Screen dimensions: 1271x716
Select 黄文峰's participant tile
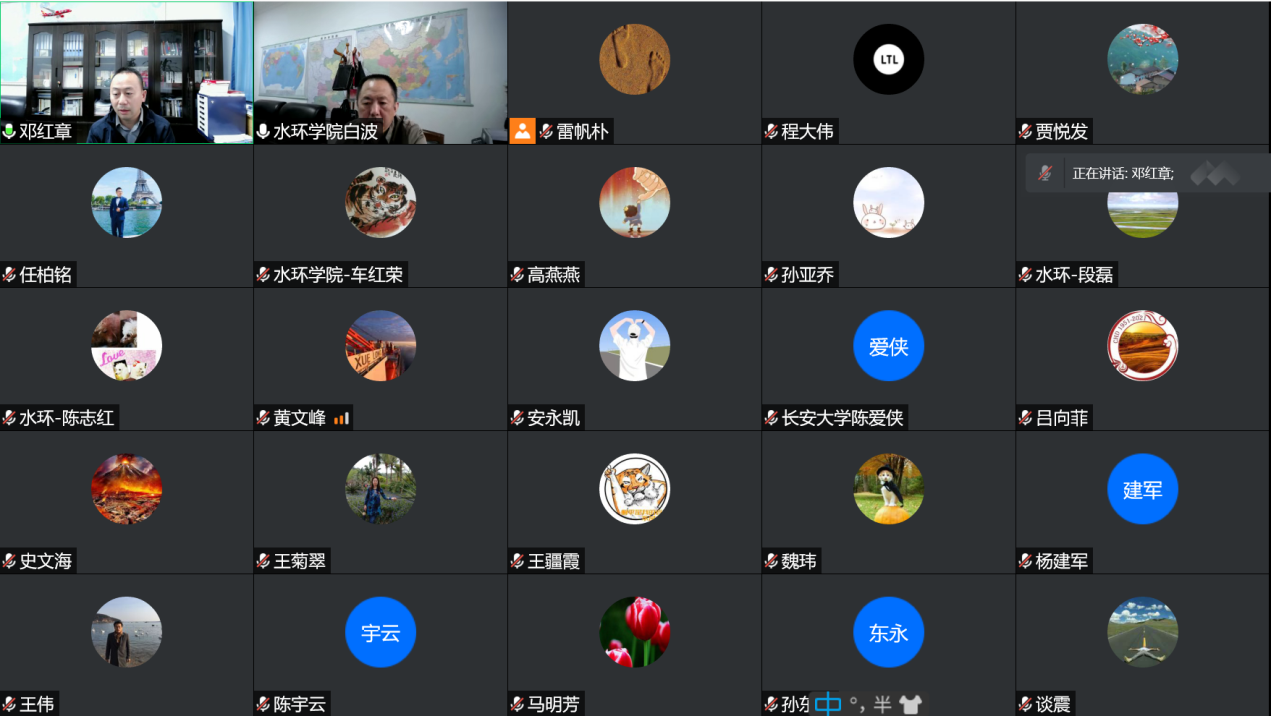tap(380, 358)
